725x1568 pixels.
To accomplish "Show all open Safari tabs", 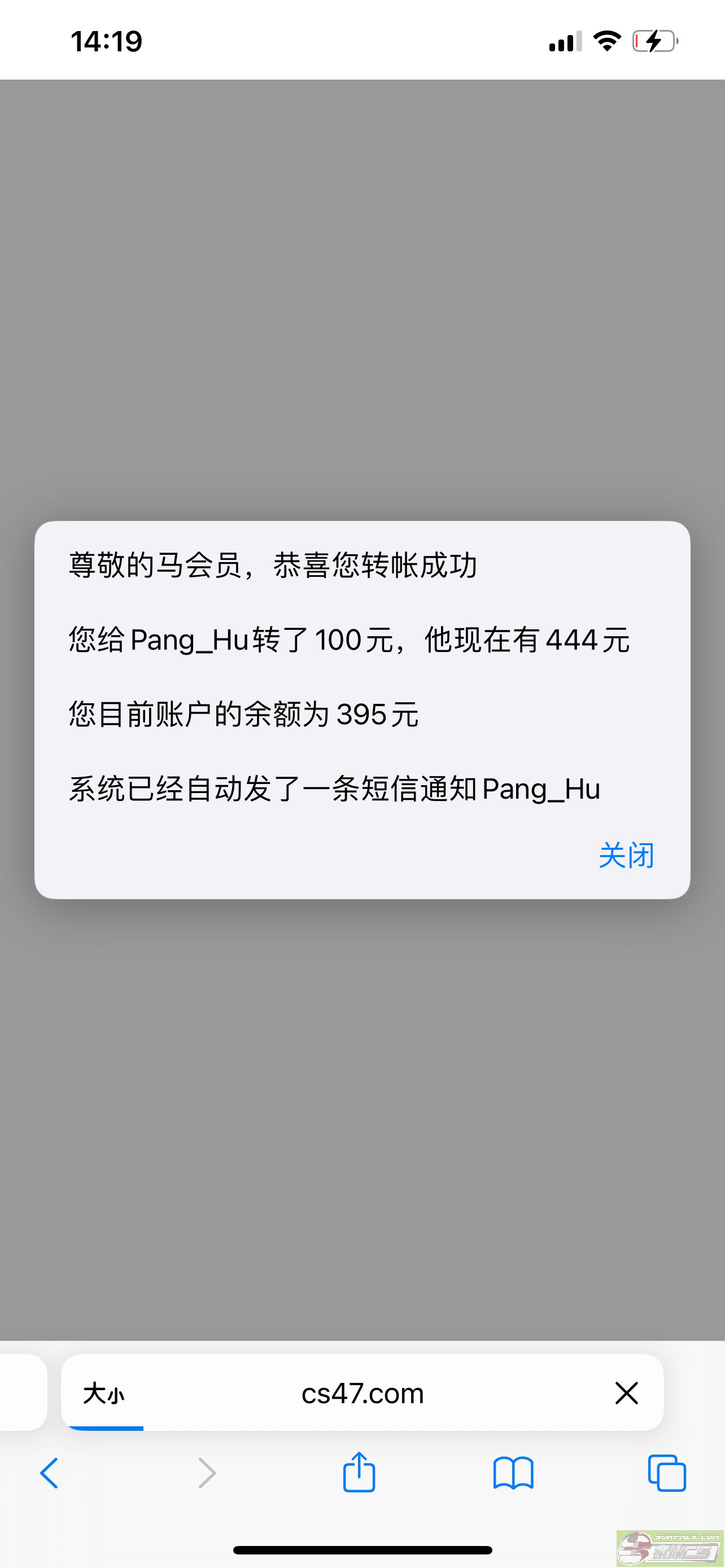I will [x=667, y=1474].
